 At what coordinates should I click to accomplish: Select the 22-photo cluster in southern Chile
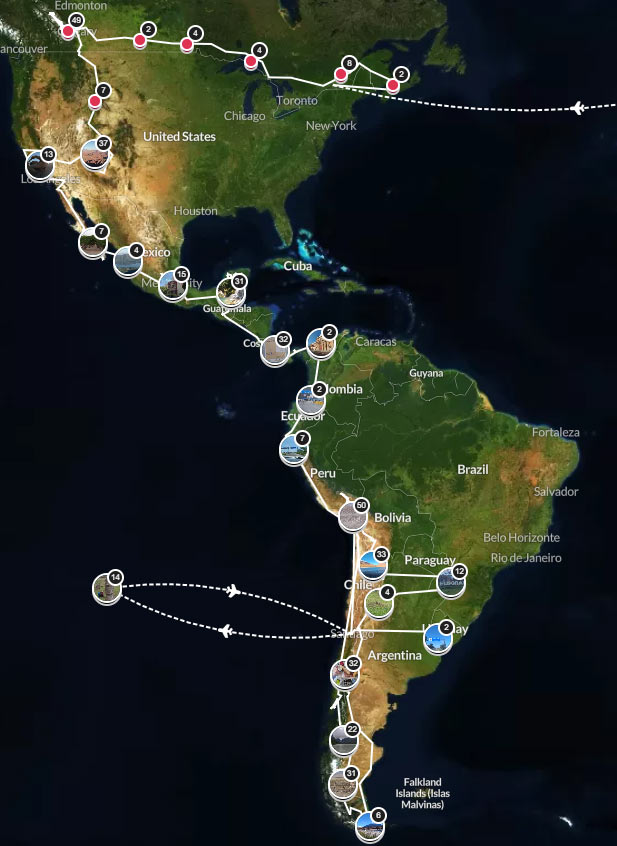(x=344, y=740)
